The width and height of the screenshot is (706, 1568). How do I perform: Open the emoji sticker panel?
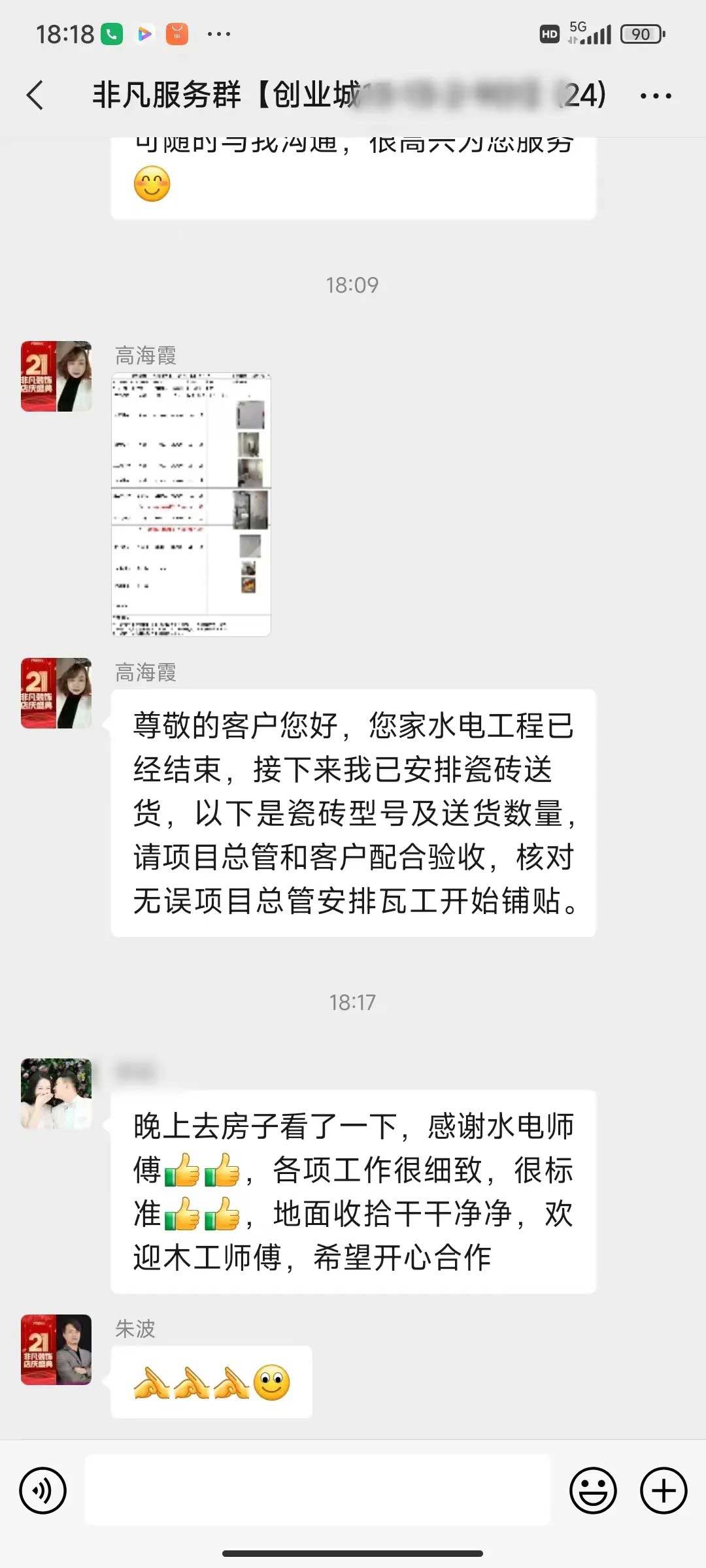(x=593, y=1490)
